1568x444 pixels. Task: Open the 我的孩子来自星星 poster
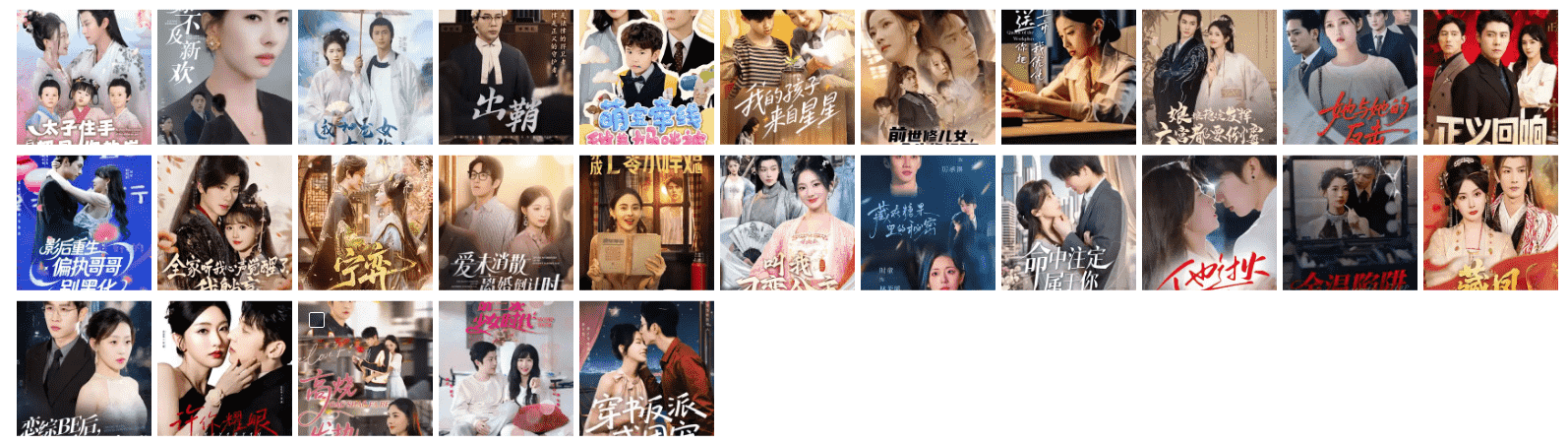[787, 77]
